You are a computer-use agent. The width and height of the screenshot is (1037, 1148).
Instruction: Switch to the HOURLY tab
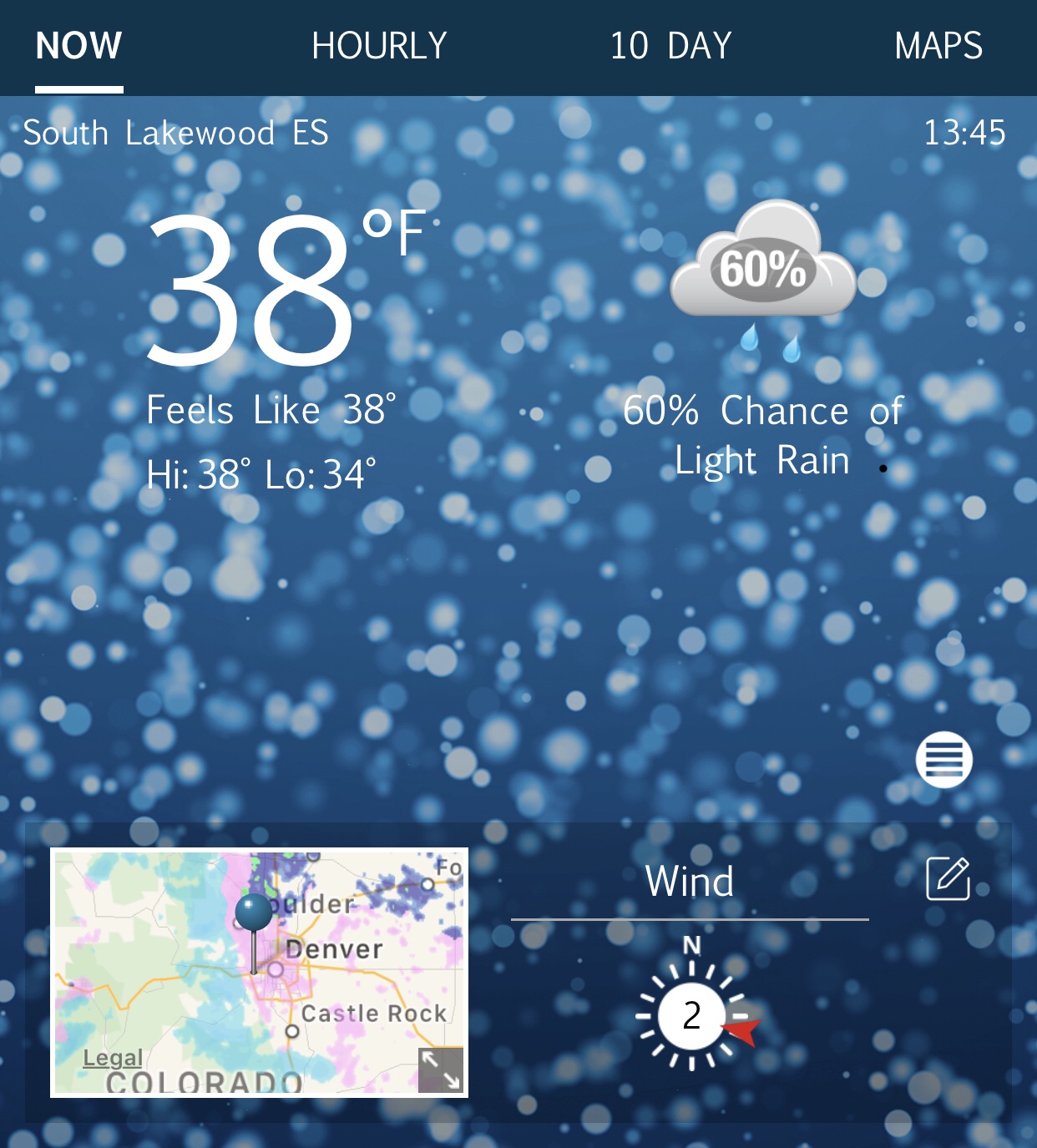(378, 46)
